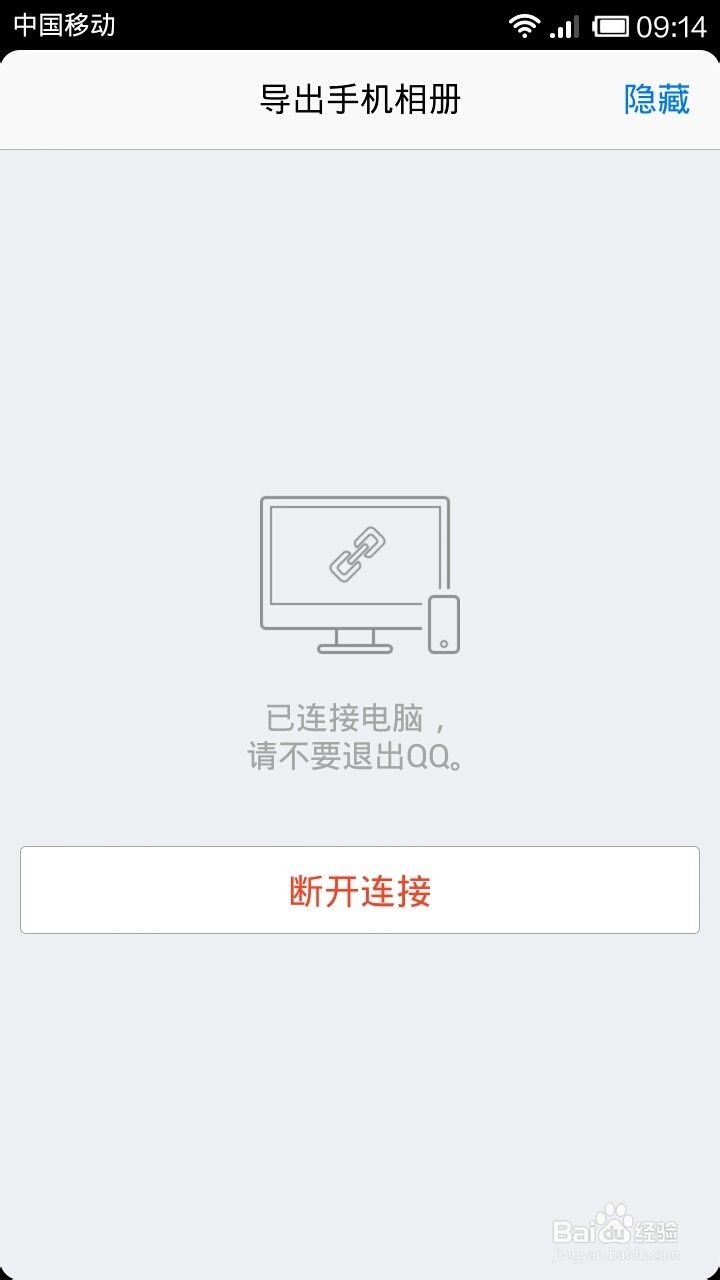Viewport: 720px width, 1280px height.
Task: Tap the battery indicator icon
Action: (x=610, y=25)
